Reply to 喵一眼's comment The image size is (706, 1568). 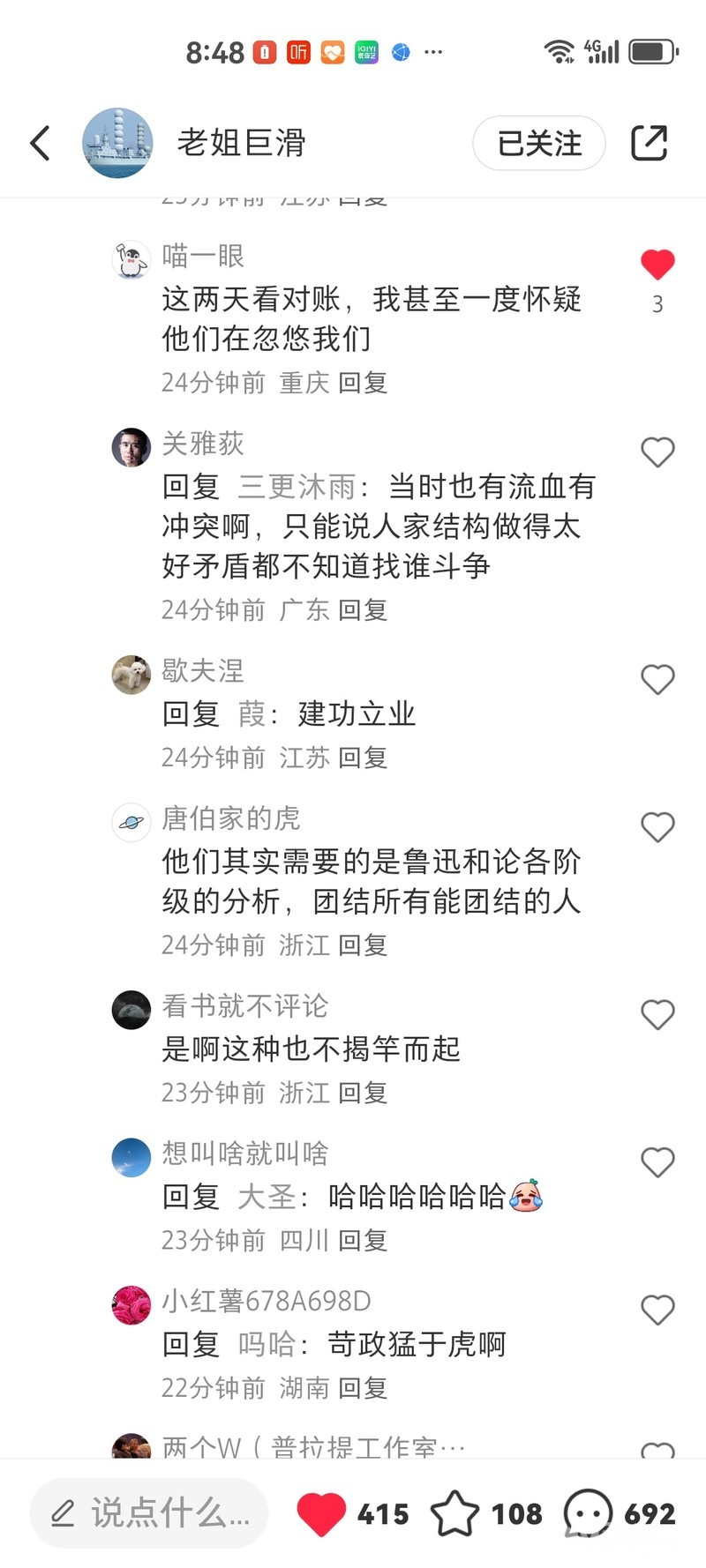363,383
